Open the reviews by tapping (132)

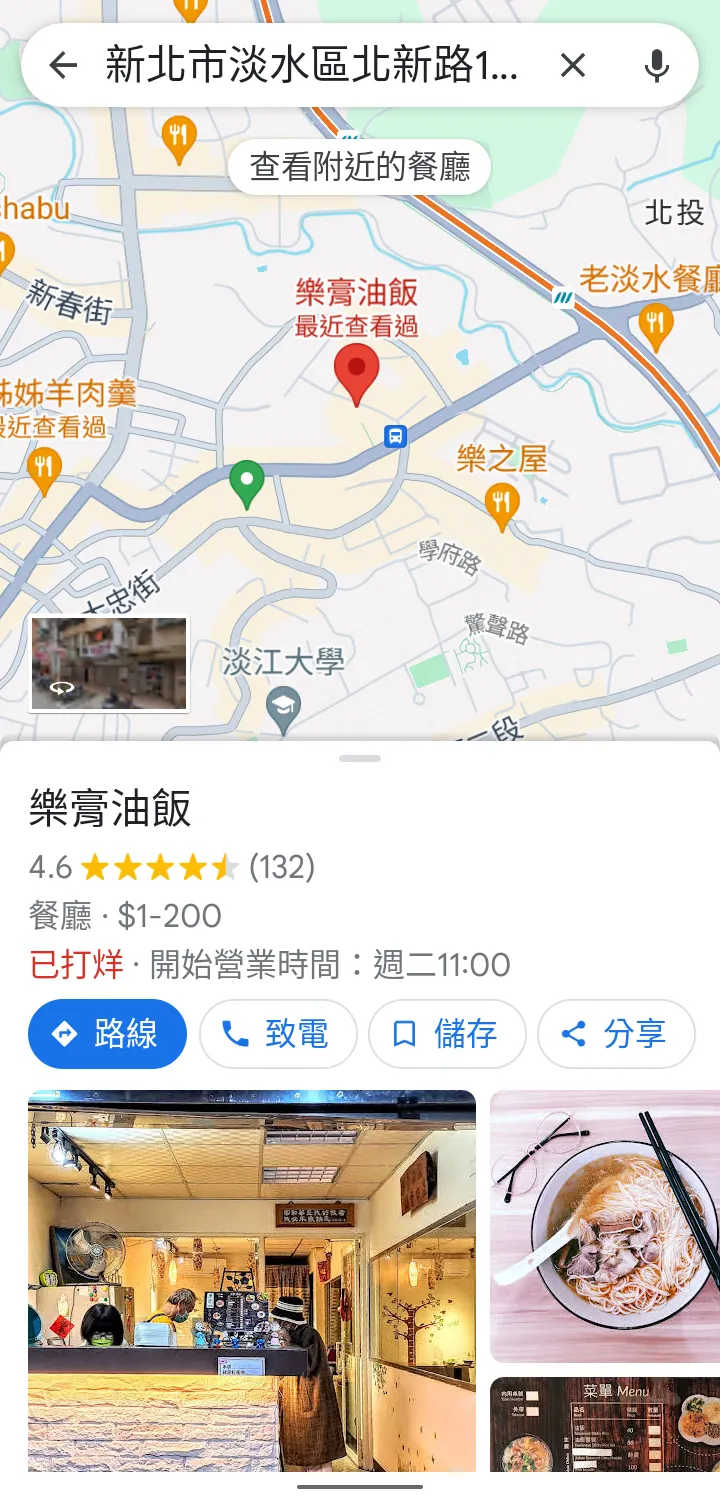point(281,868)
